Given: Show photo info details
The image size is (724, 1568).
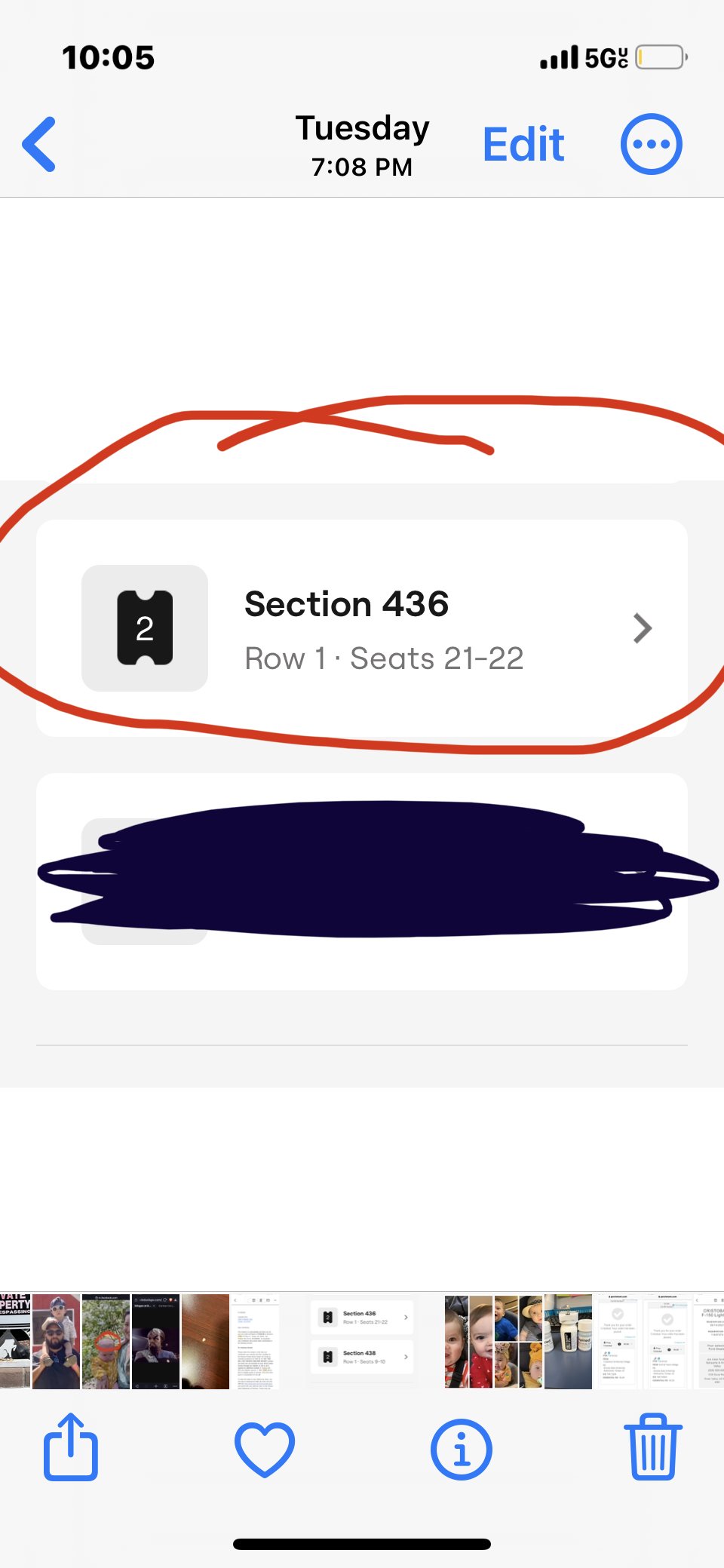Looking at the screenshot, I should pos(462,1449).
